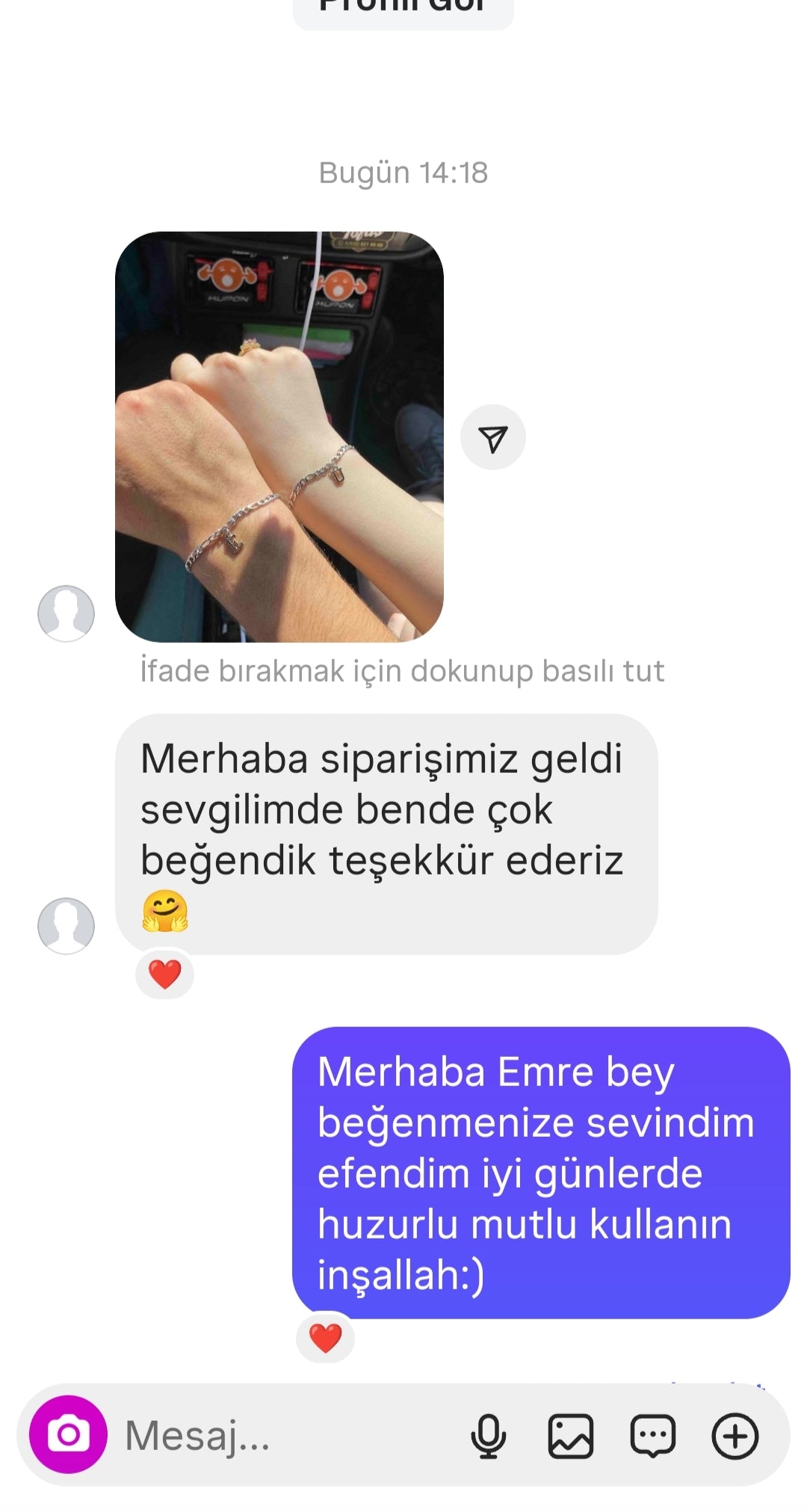The width and height of the screenshot is (807, 1512).
Task: Open the quick replies speech bubble icon
Action: (x=653, y=1436)
